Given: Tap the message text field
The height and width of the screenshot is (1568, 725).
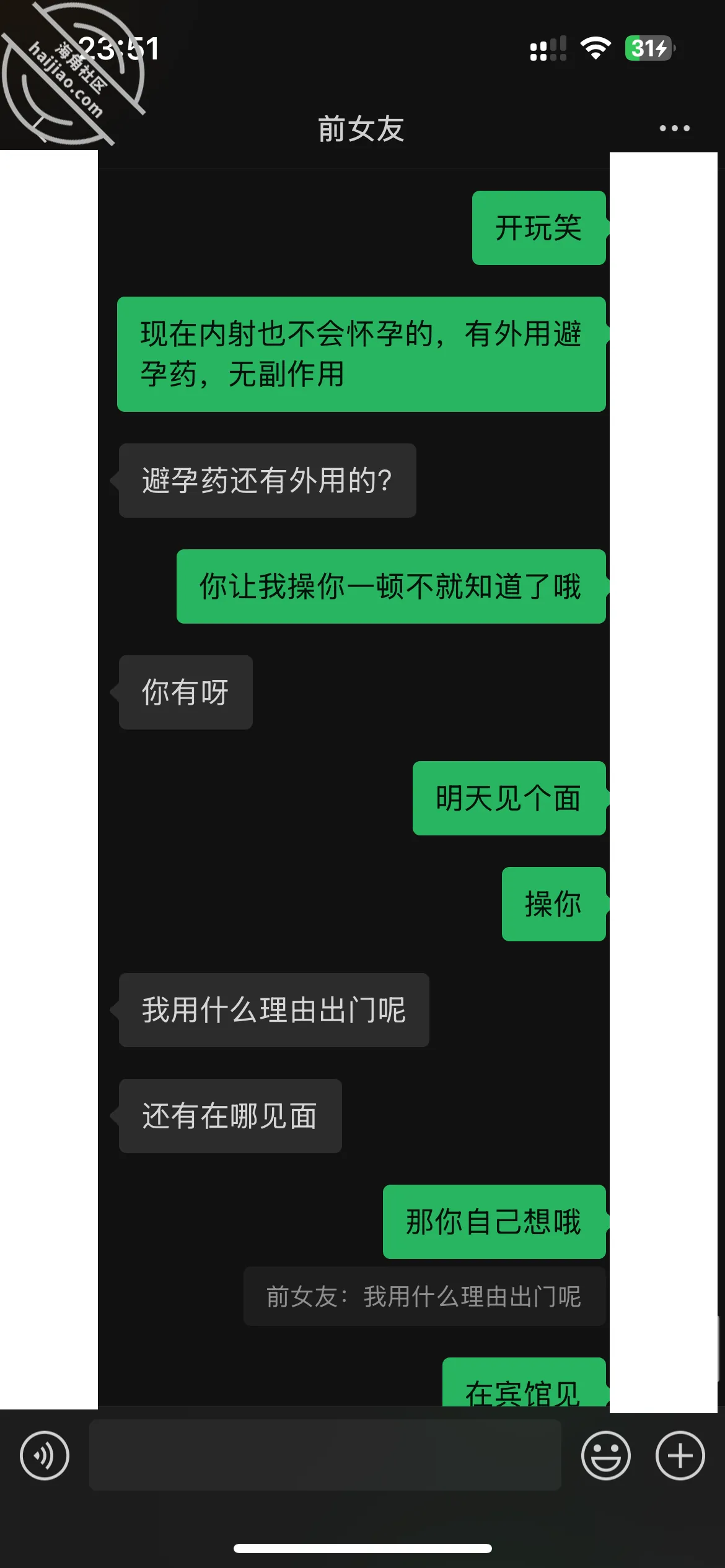Looking at the screenshot, I should coord(325,1455).
